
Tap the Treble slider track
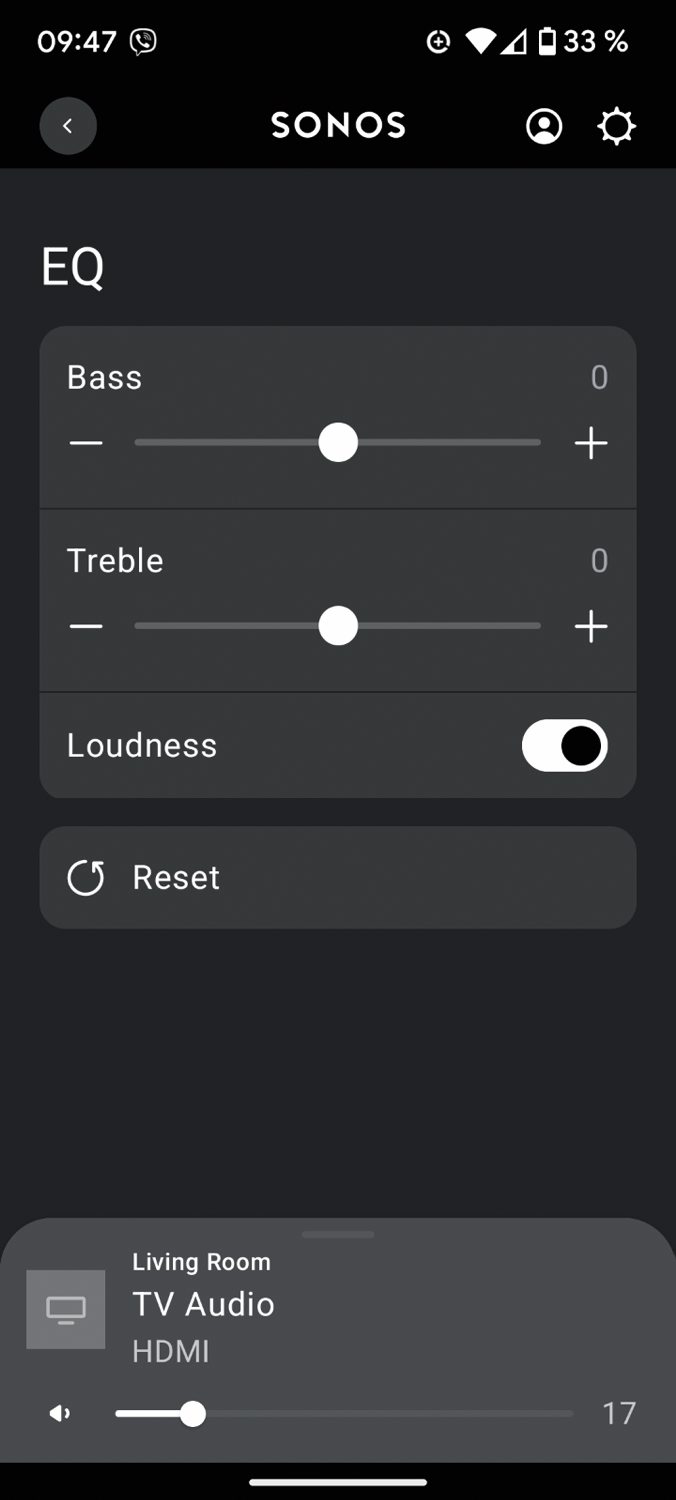[x=338, y=626]
